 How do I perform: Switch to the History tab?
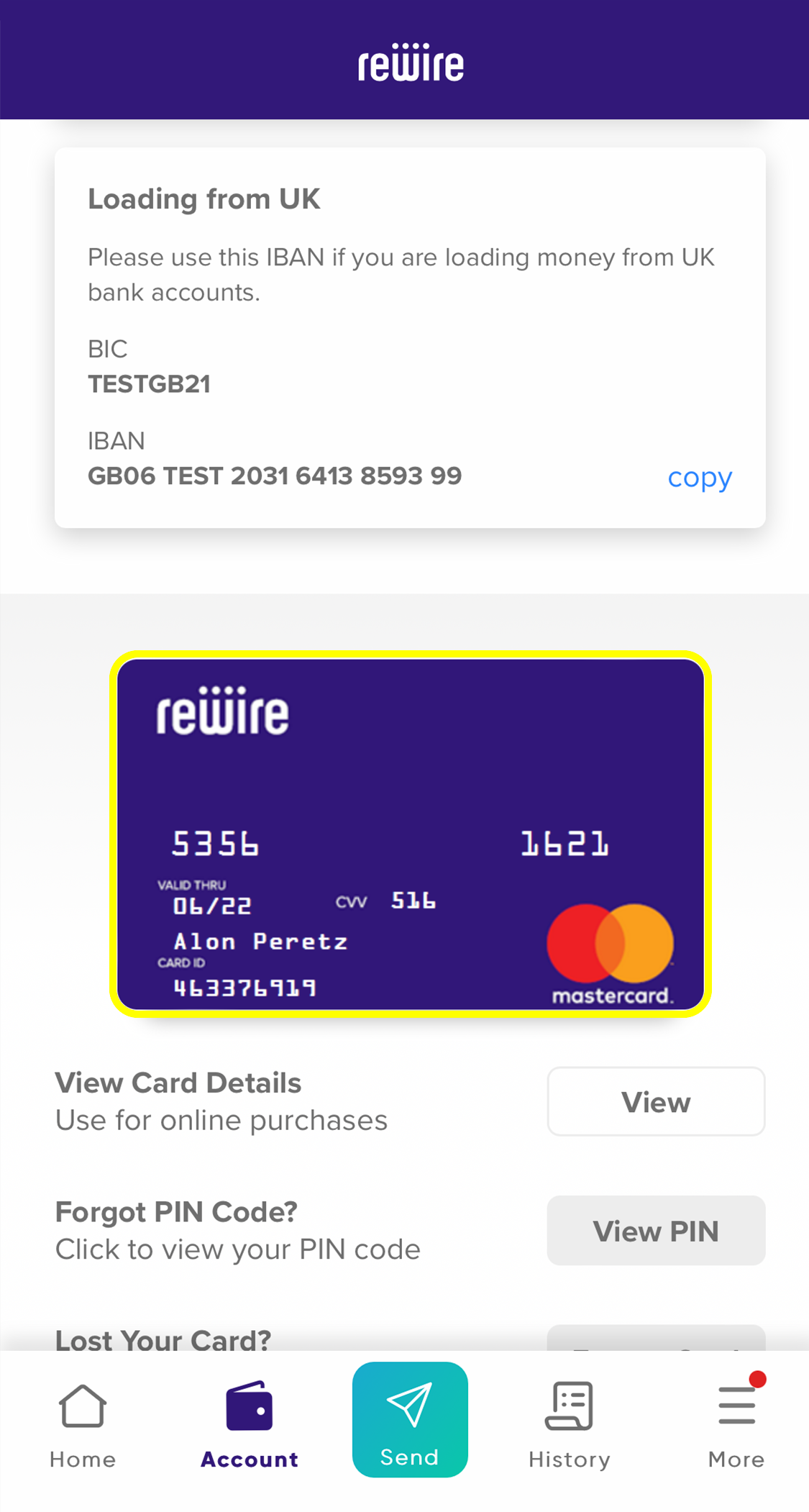coord(570,1426)
